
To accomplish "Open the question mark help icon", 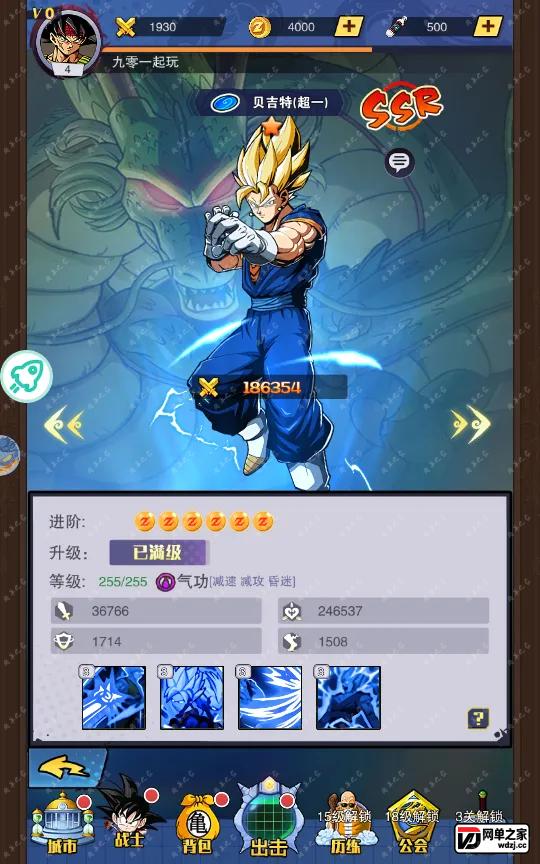I will (478, 718).
